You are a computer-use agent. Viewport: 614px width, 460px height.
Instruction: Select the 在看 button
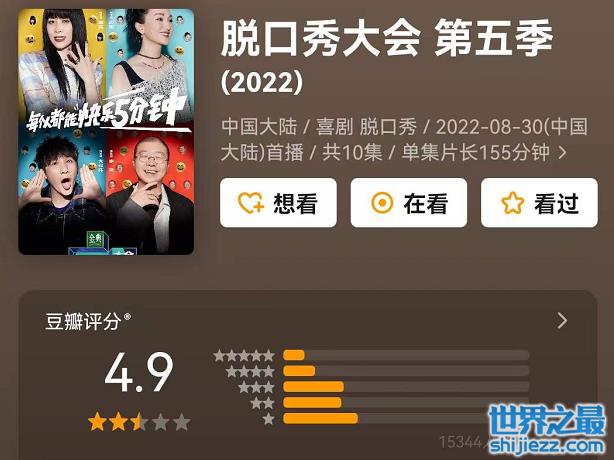[x=410, y=204]
